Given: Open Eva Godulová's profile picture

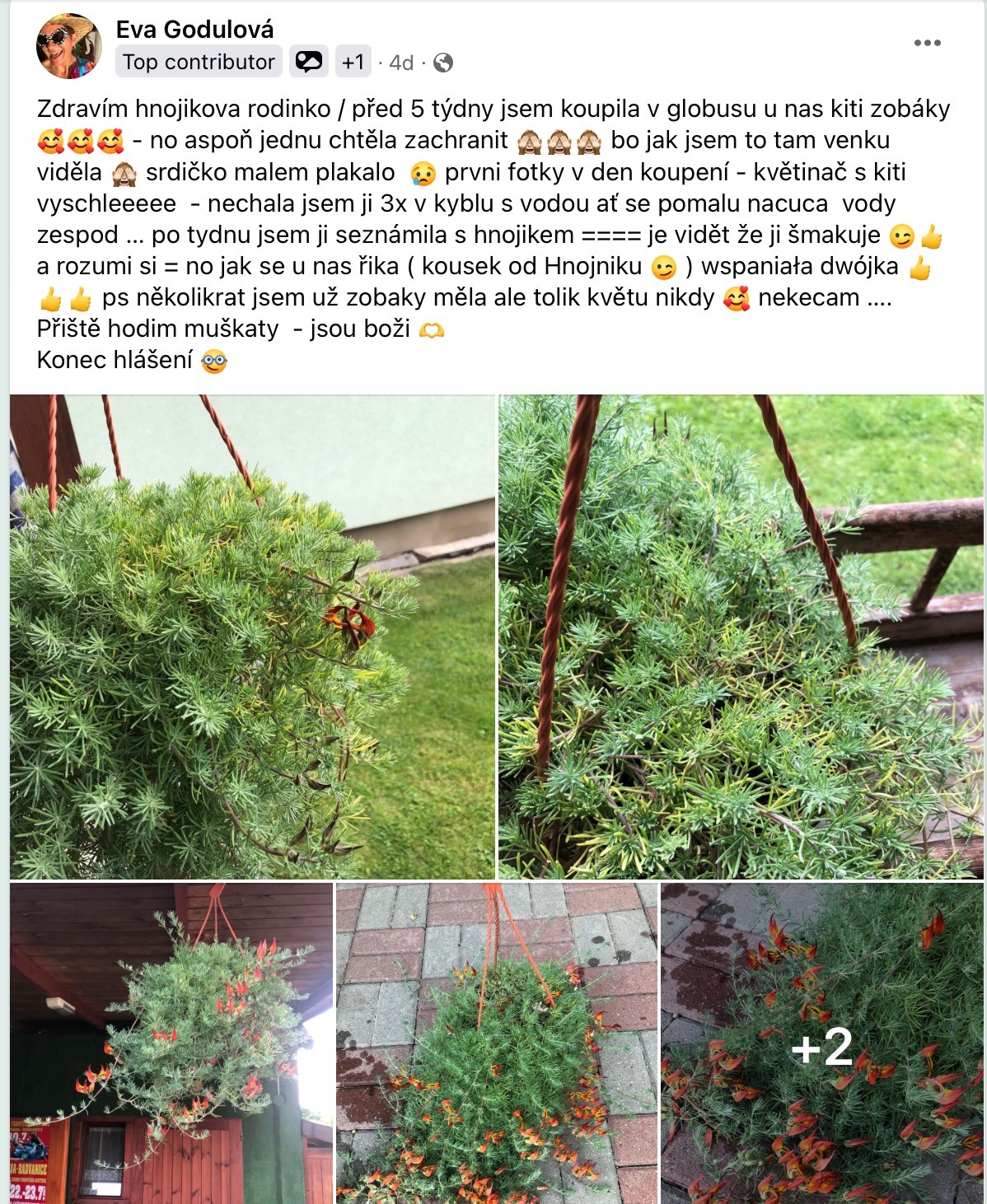Looking at the screenshot, I should [x=68, y=46].
